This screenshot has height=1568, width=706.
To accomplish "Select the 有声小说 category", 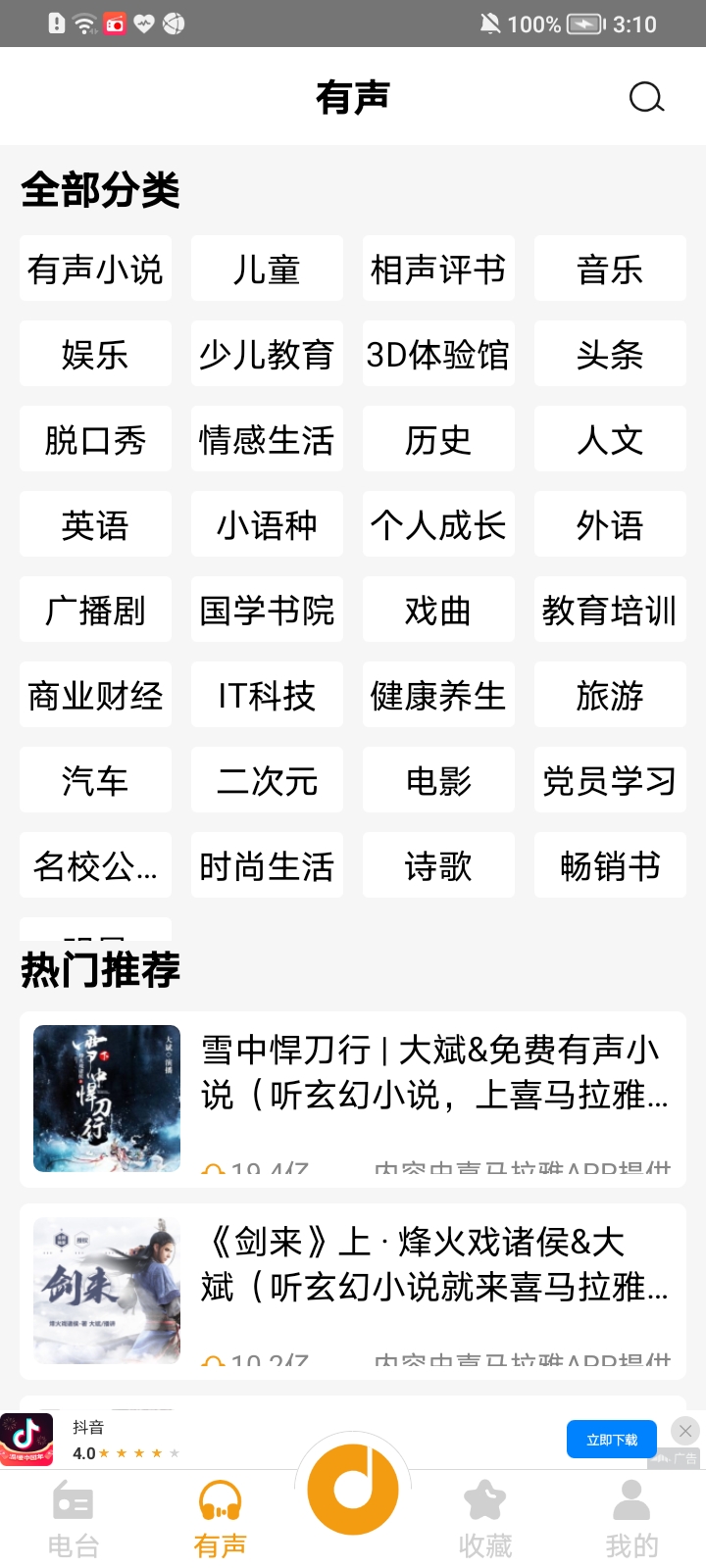I will click(x=95, y=269).
